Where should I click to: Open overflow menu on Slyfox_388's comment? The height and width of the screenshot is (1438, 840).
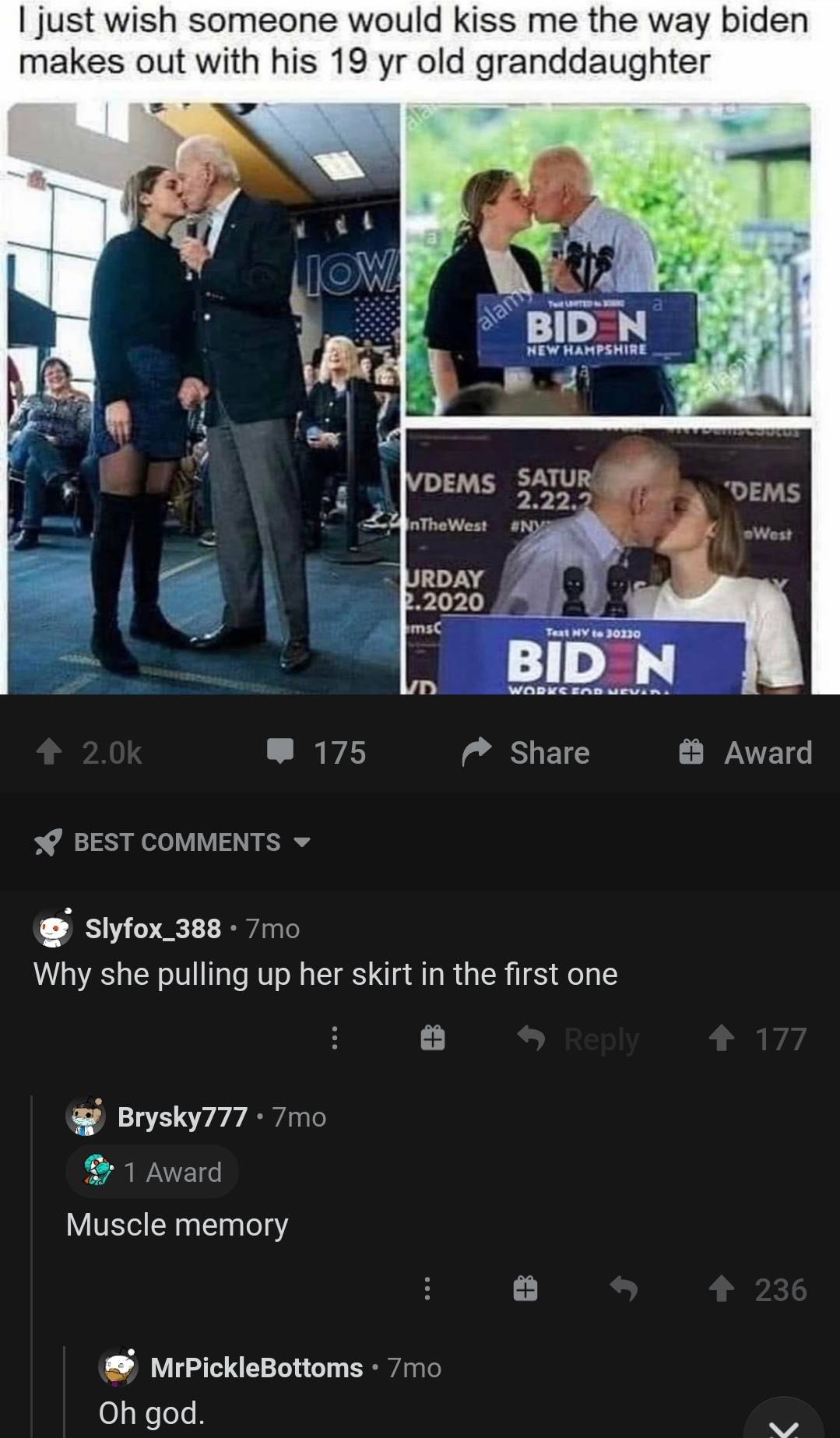pos(335,1038)
